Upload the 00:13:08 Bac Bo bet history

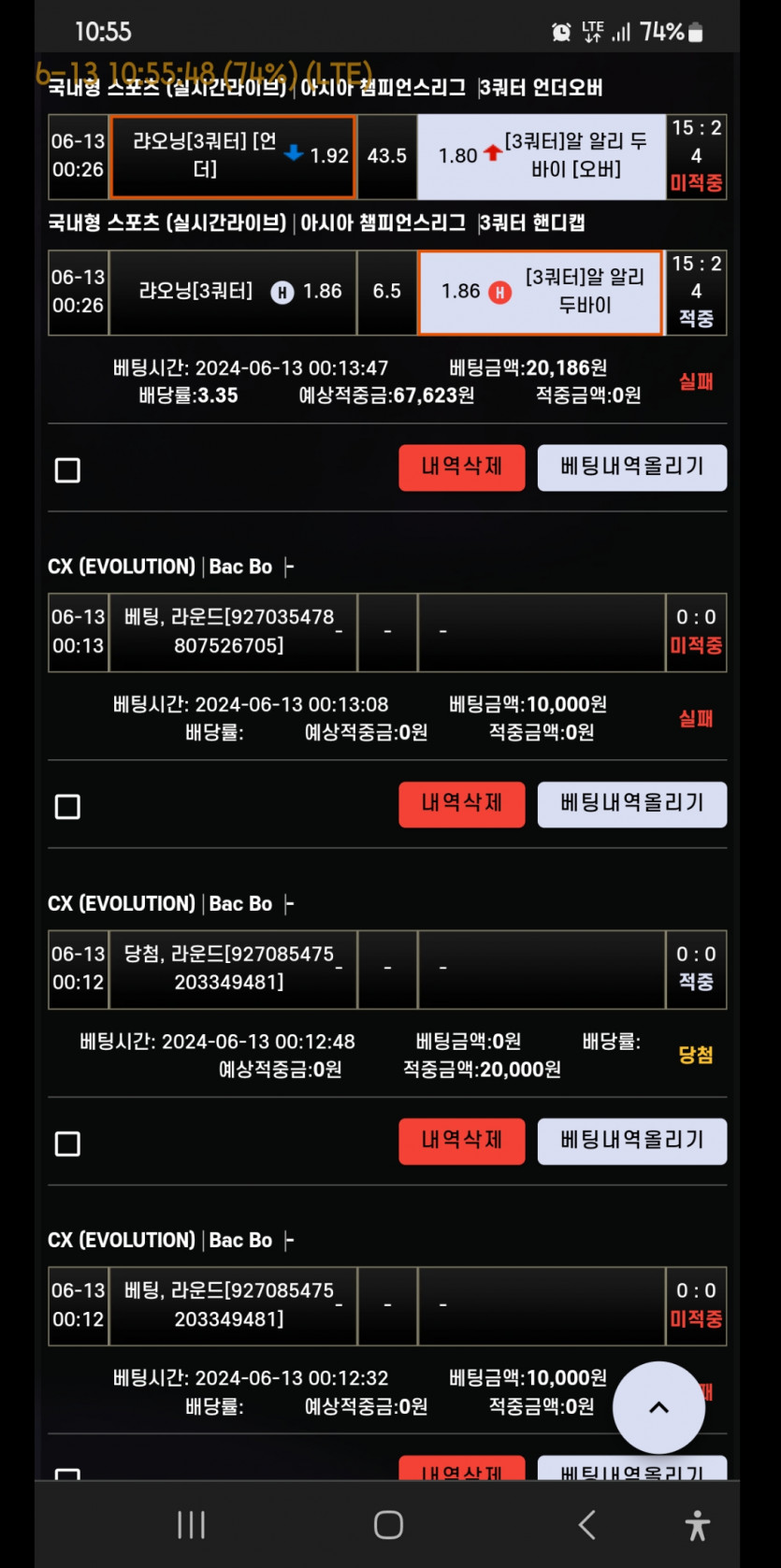[631, 803]
